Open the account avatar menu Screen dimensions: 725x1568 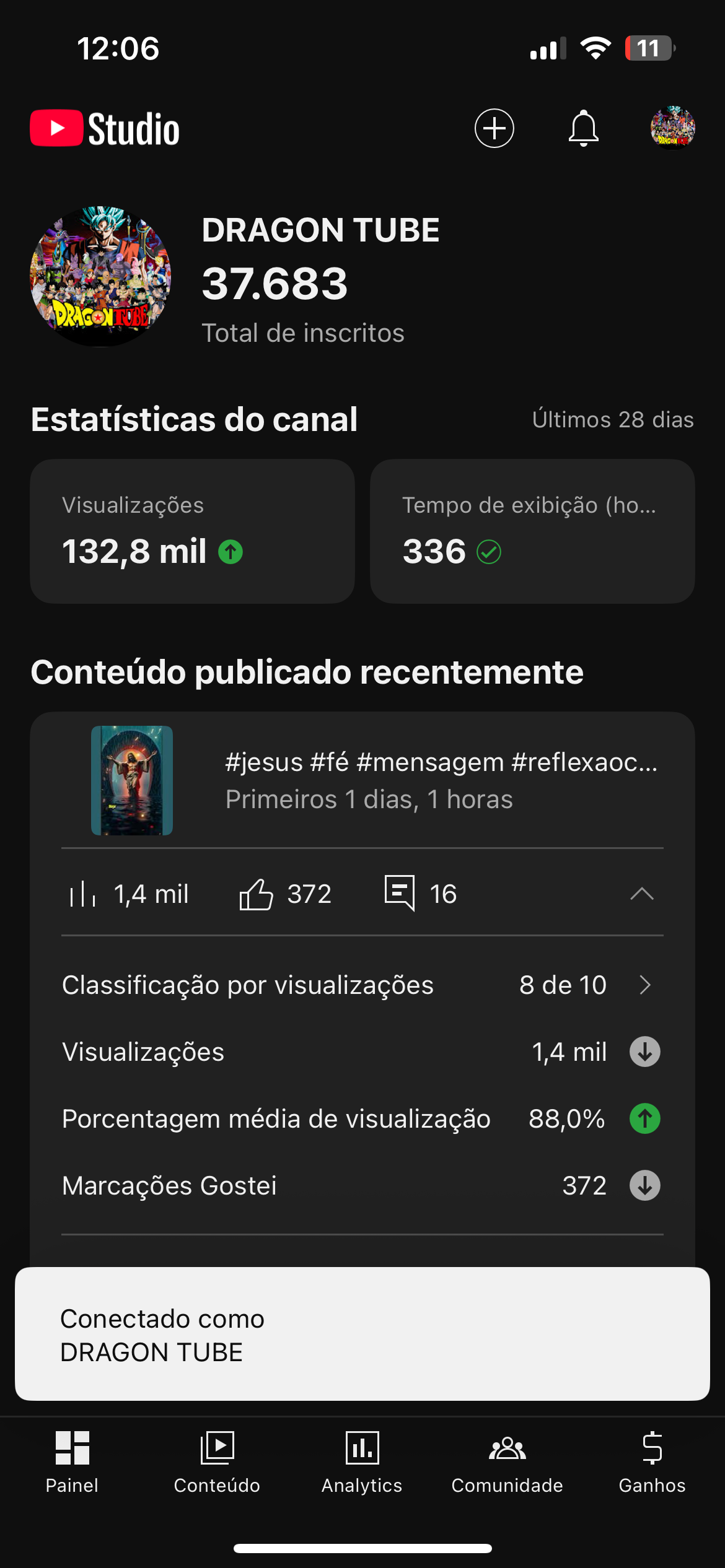coord(672,128)
